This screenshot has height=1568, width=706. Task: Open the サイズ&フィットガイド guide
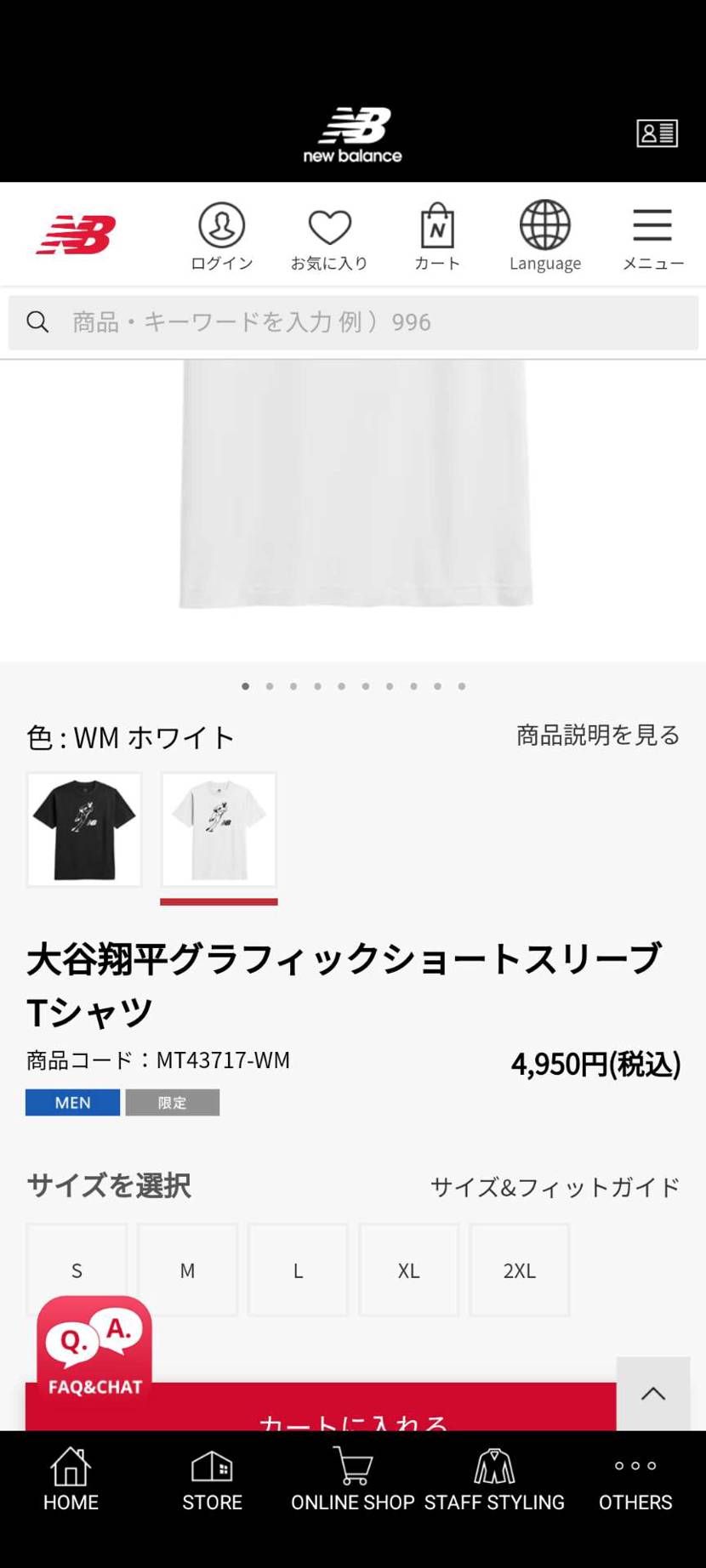point(554,1187)
